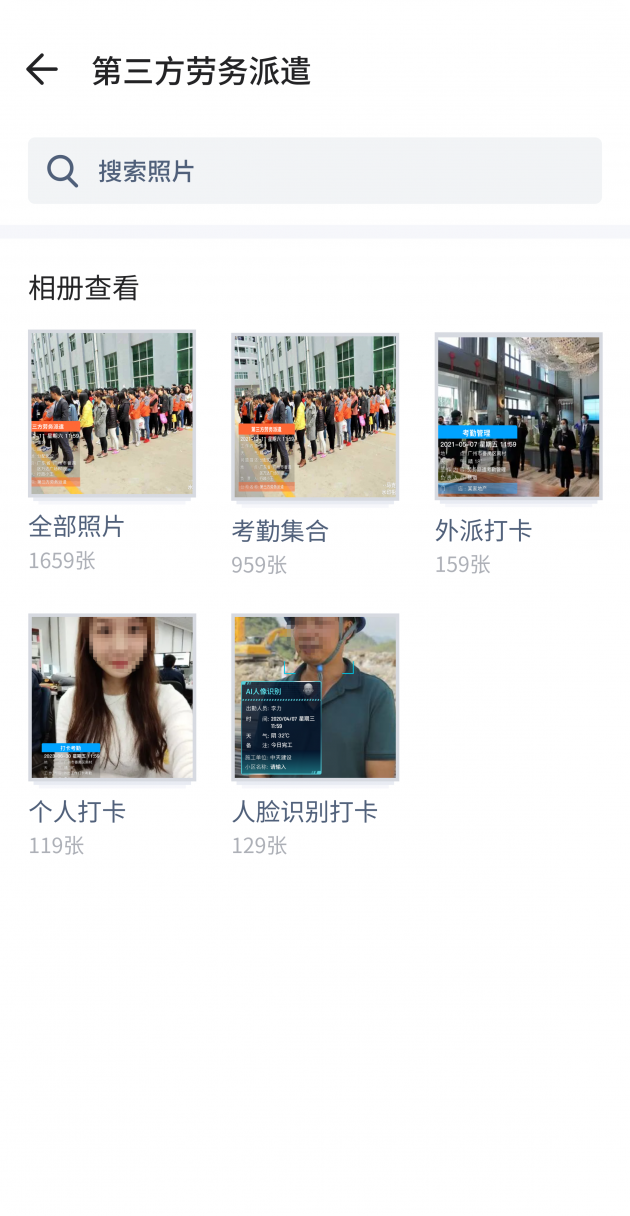Open the 全部照片 album

pyautogui.click(x=112, y=414)
